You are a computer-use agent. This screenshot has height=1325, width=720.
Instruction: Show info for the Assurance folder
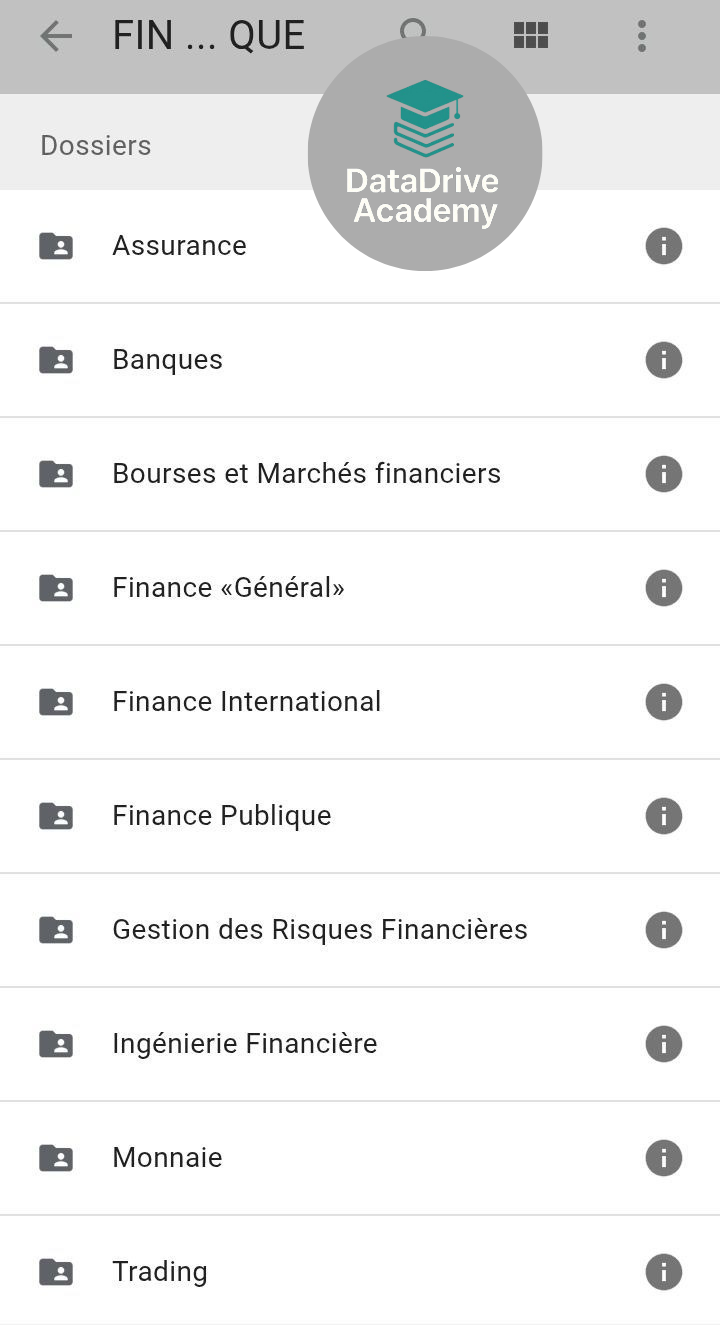664,246
